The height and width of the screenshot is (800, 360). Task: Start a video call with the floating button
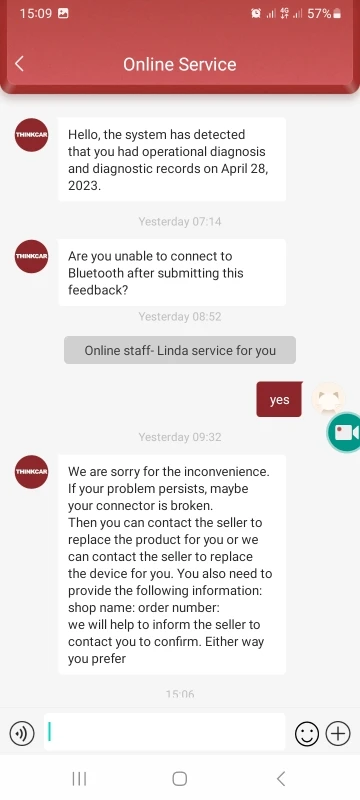pos(344,432)
